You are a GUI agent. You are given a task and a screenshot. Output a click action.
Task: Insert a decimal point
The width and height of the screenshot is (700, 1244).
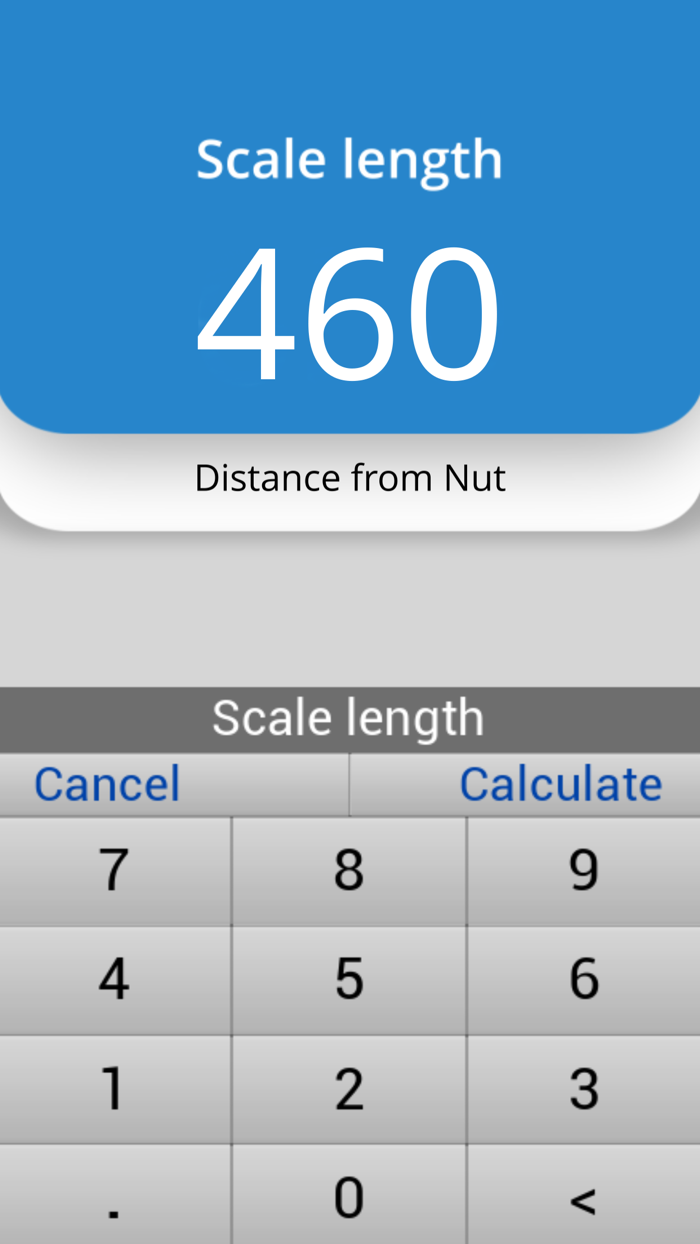tap(115, 1195)
